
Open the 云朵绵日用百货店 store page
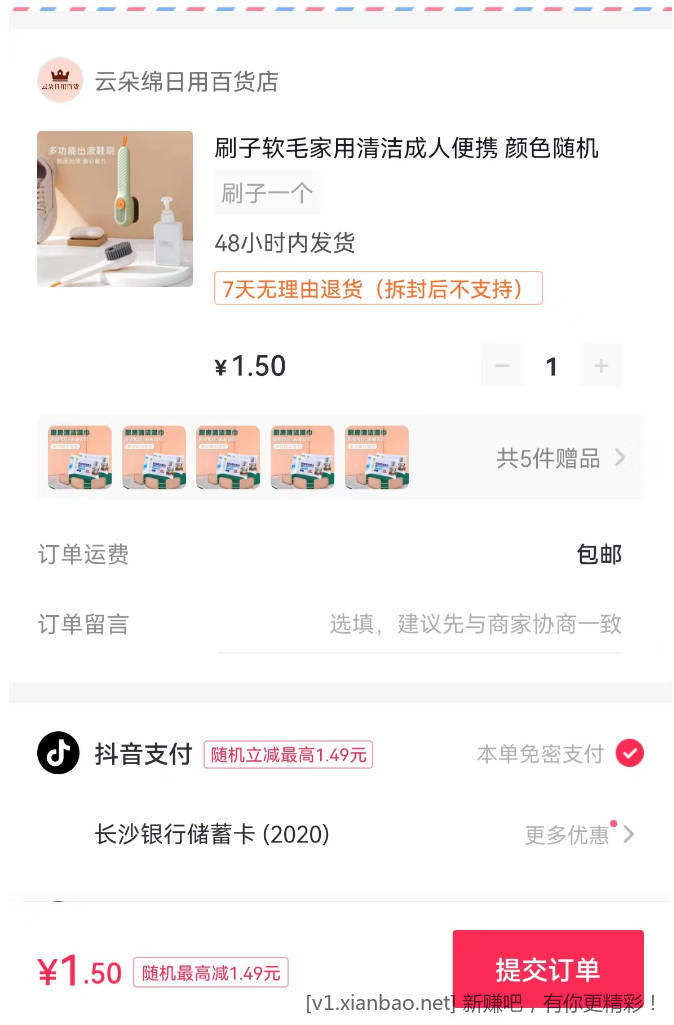[x=186, y=82]
